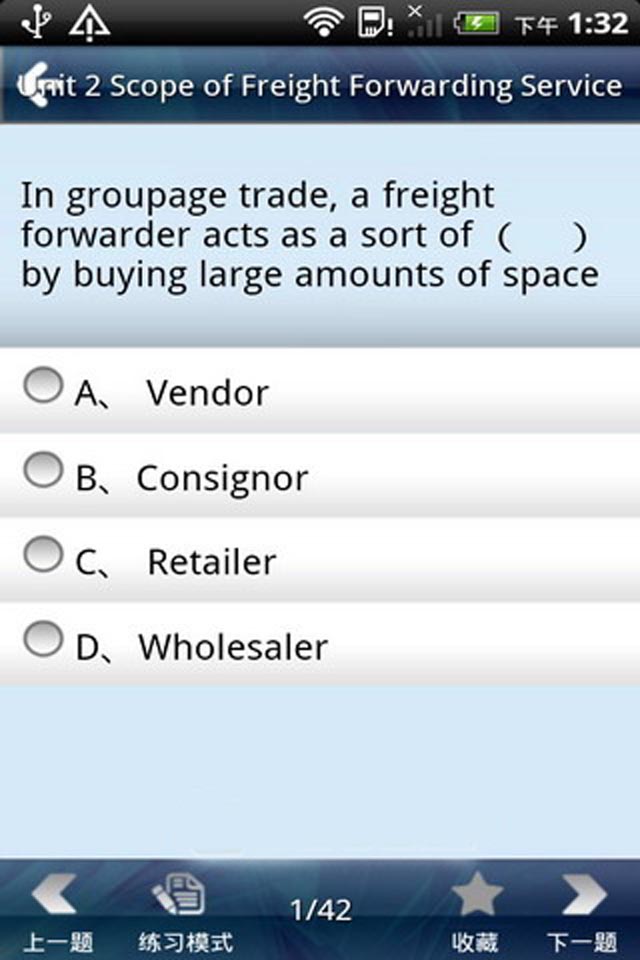Select answer A, Vendor

coord(43,386)
